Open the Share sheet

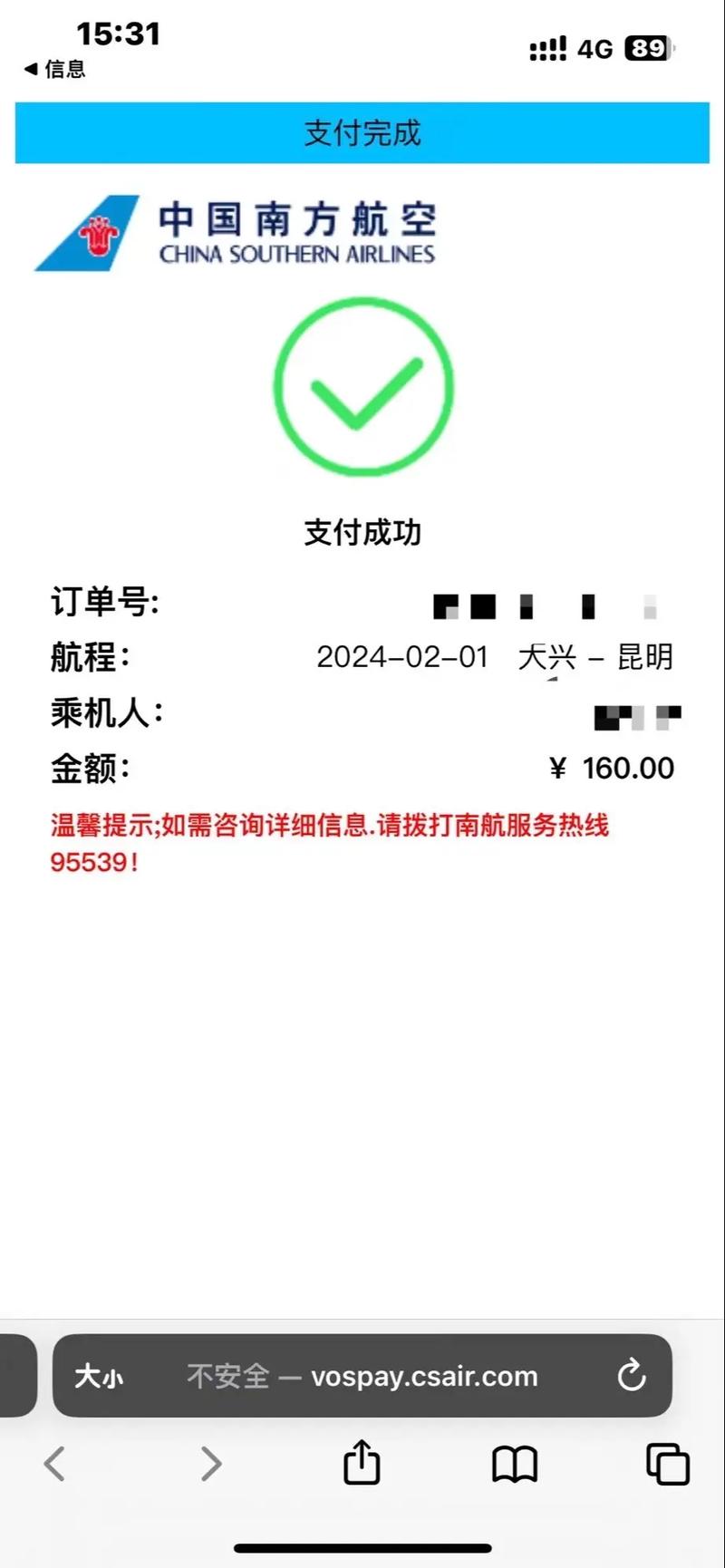point(362,1462)
